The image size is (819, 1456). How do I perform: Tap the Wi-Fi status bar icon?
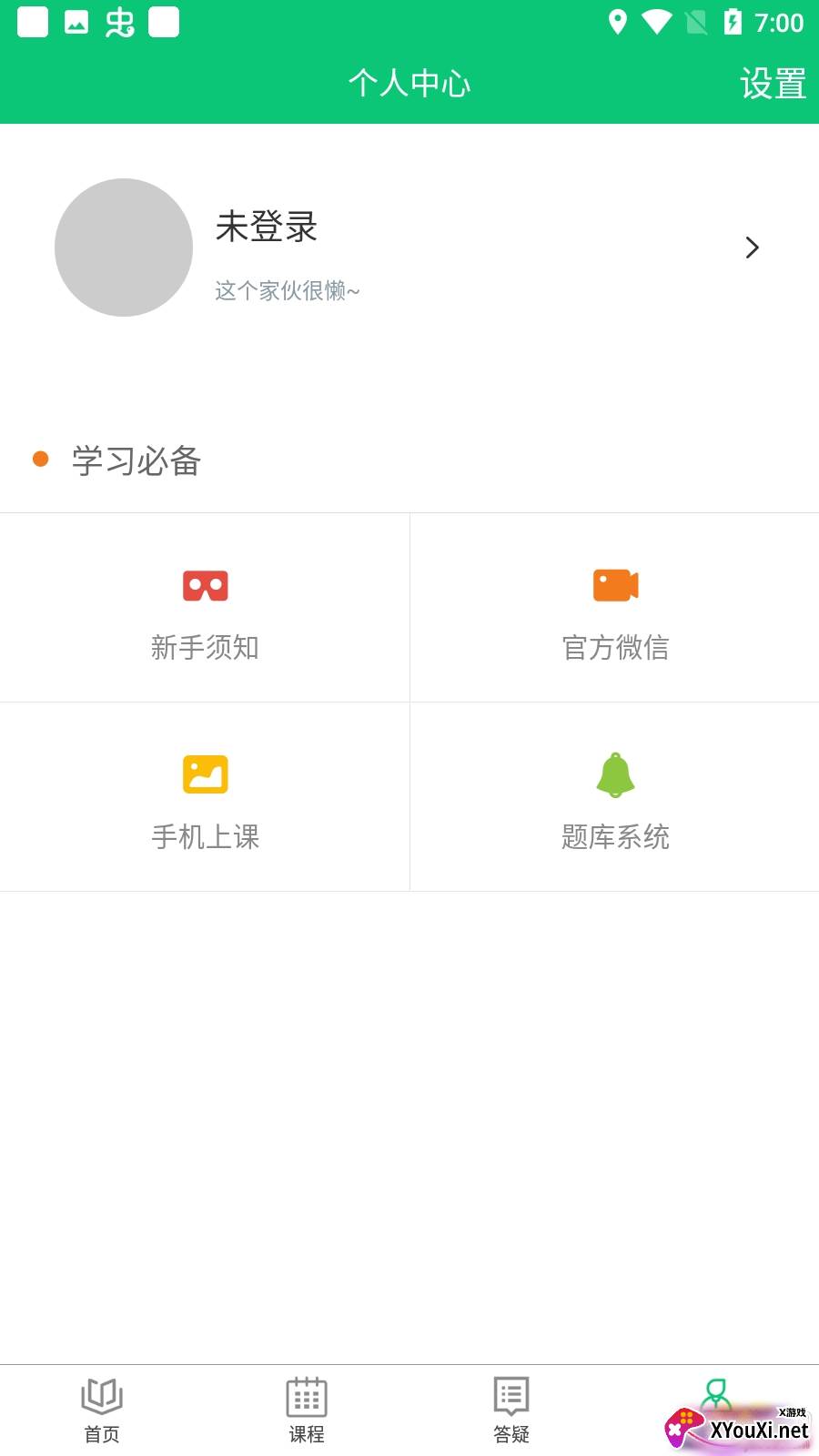(x=657, y=20)
